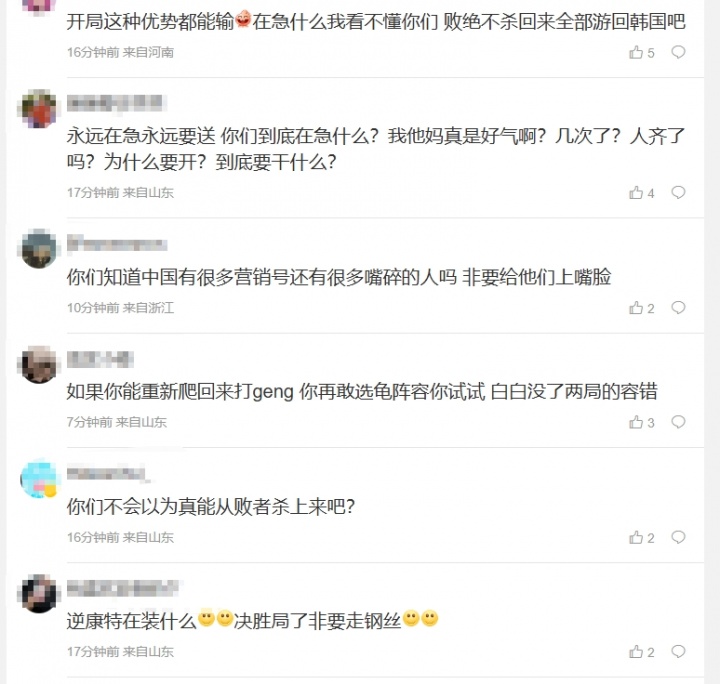The height and width of the screenshot is (684, 720).
Task: Like the comment starting 开局这种优势都能输
Action: [636, 53]
